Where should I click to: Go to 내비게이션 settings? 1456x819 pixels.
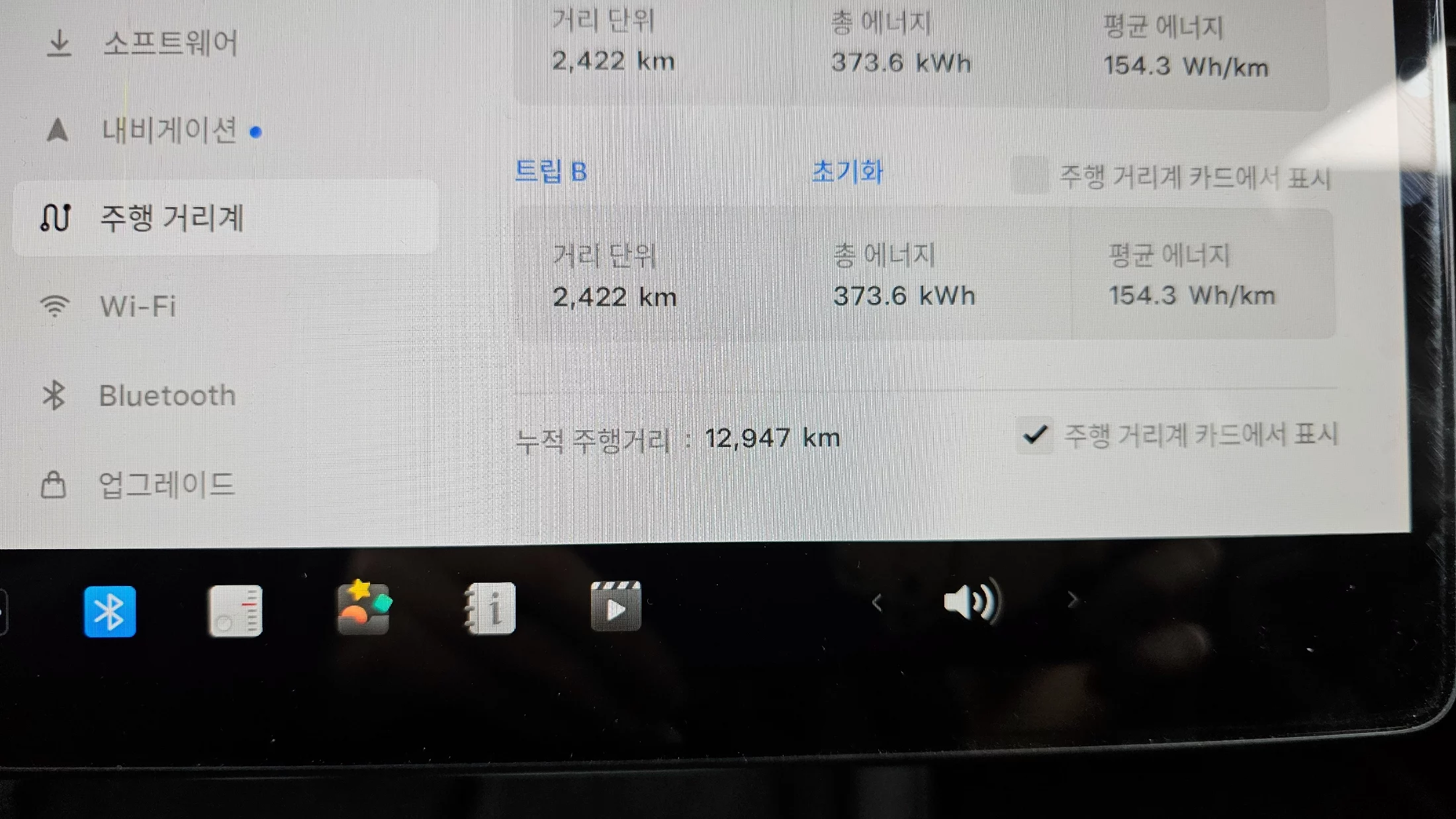pos(169,130)
